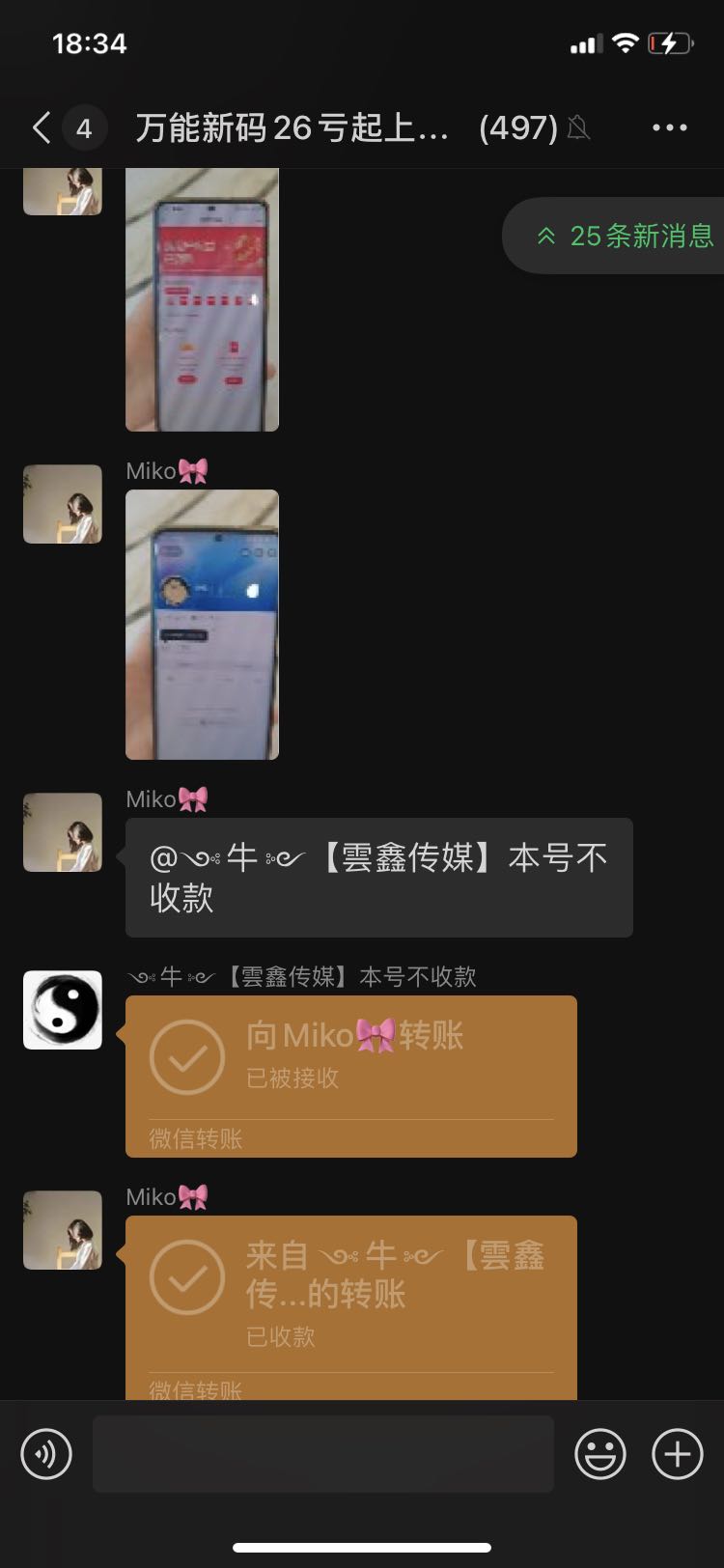Screen dimensions: 724x1568
Task: View Miko's profile from the 本号不收款 message avatar
Action: 63,832
